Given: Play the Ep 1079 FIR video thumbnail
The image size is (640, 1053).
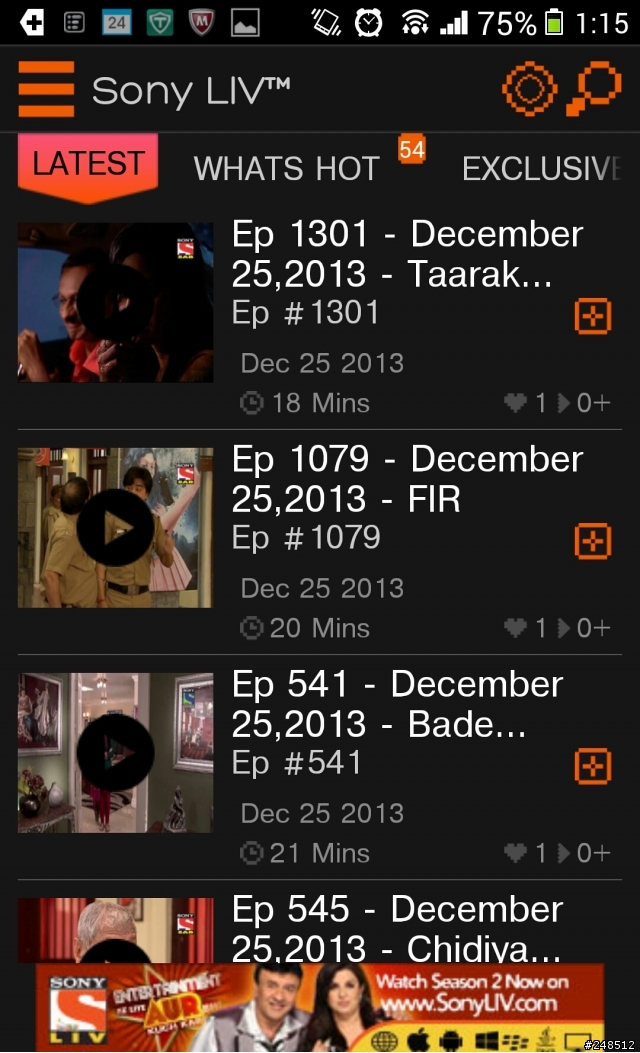Looking at the screenshot, I should 116,527.
